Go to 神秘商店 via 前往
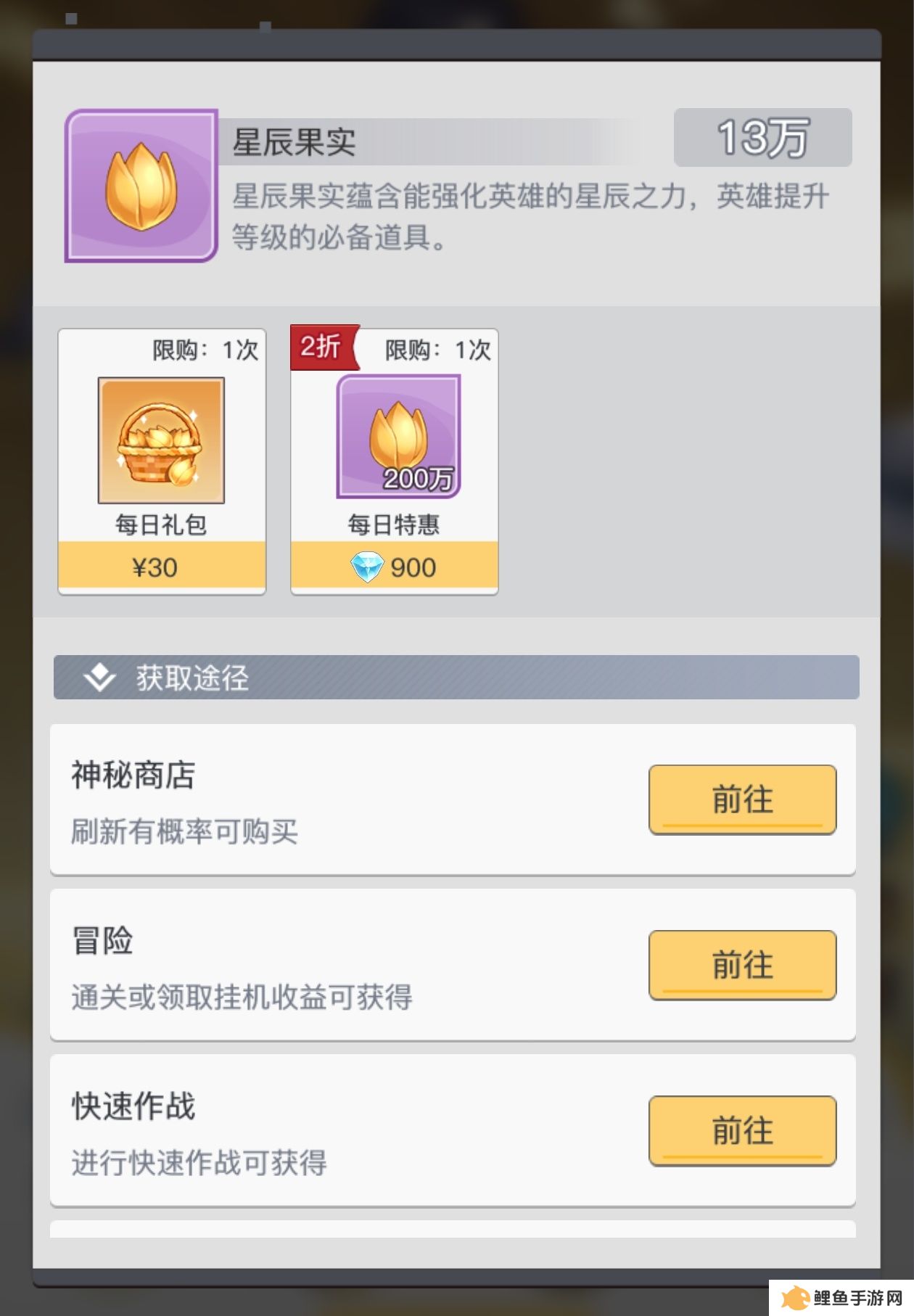This screenshot has height=1316, width=914. point(742,799)
